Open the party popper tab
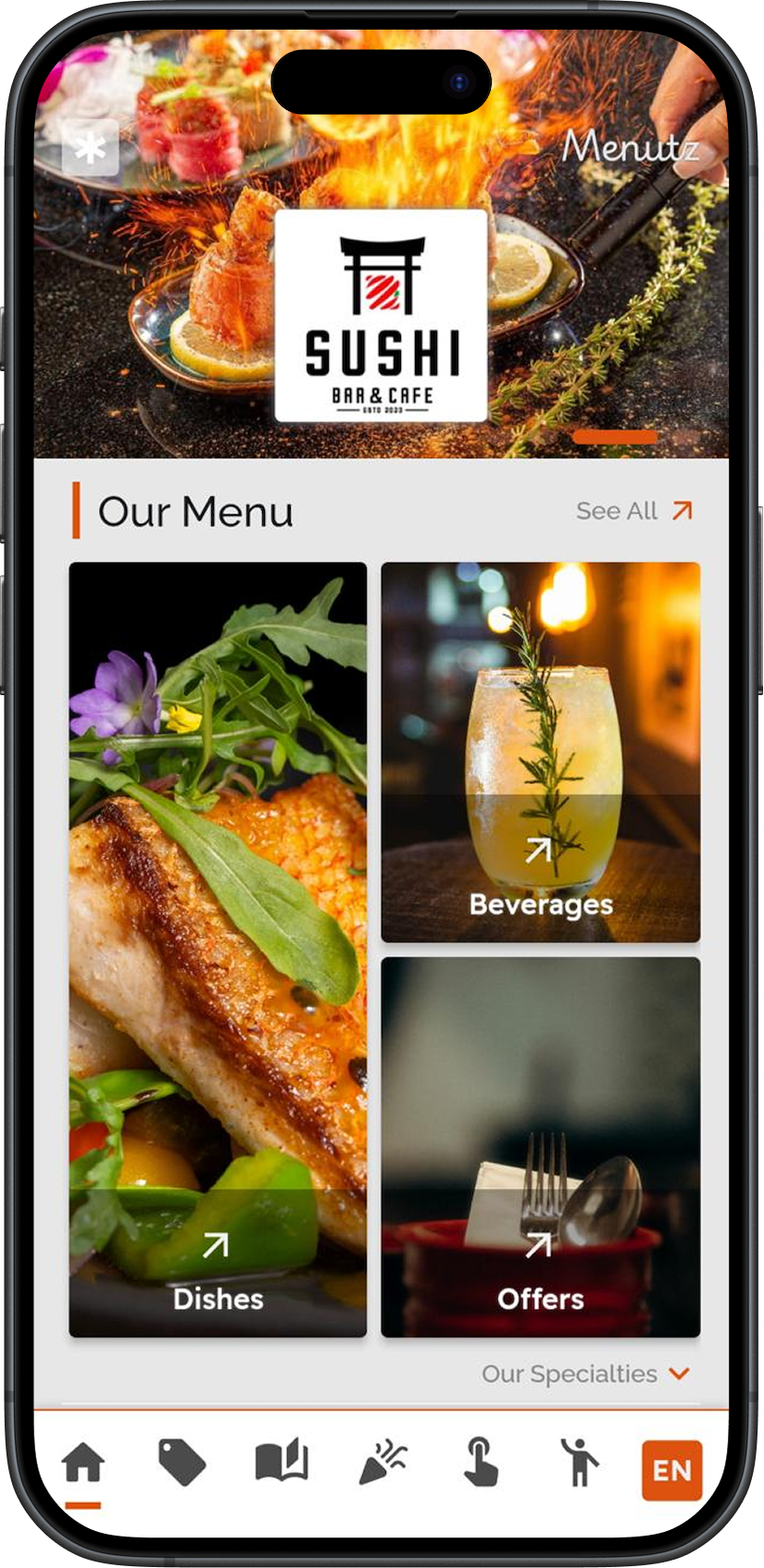 pos(382,1462)
